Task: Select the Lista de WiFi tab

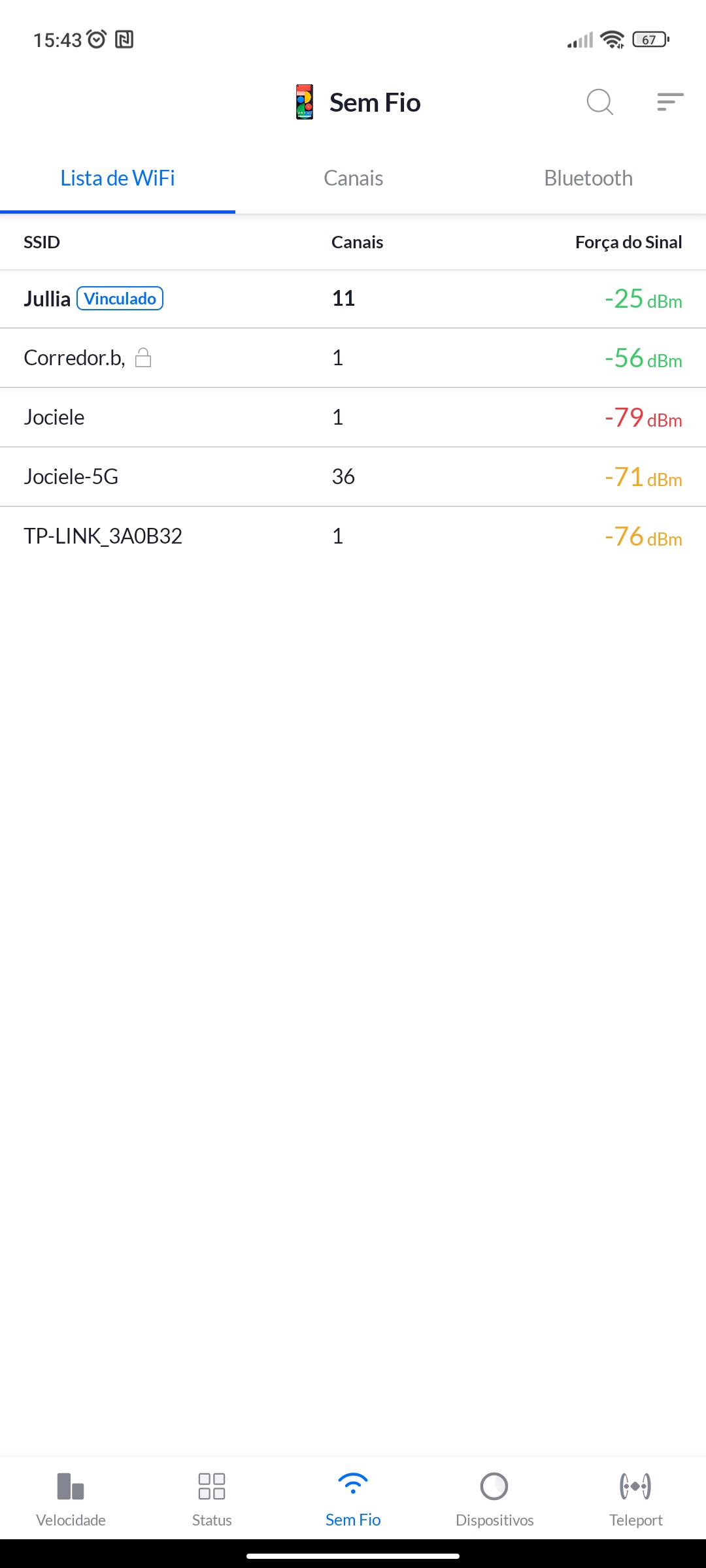Action: [118, 178]
